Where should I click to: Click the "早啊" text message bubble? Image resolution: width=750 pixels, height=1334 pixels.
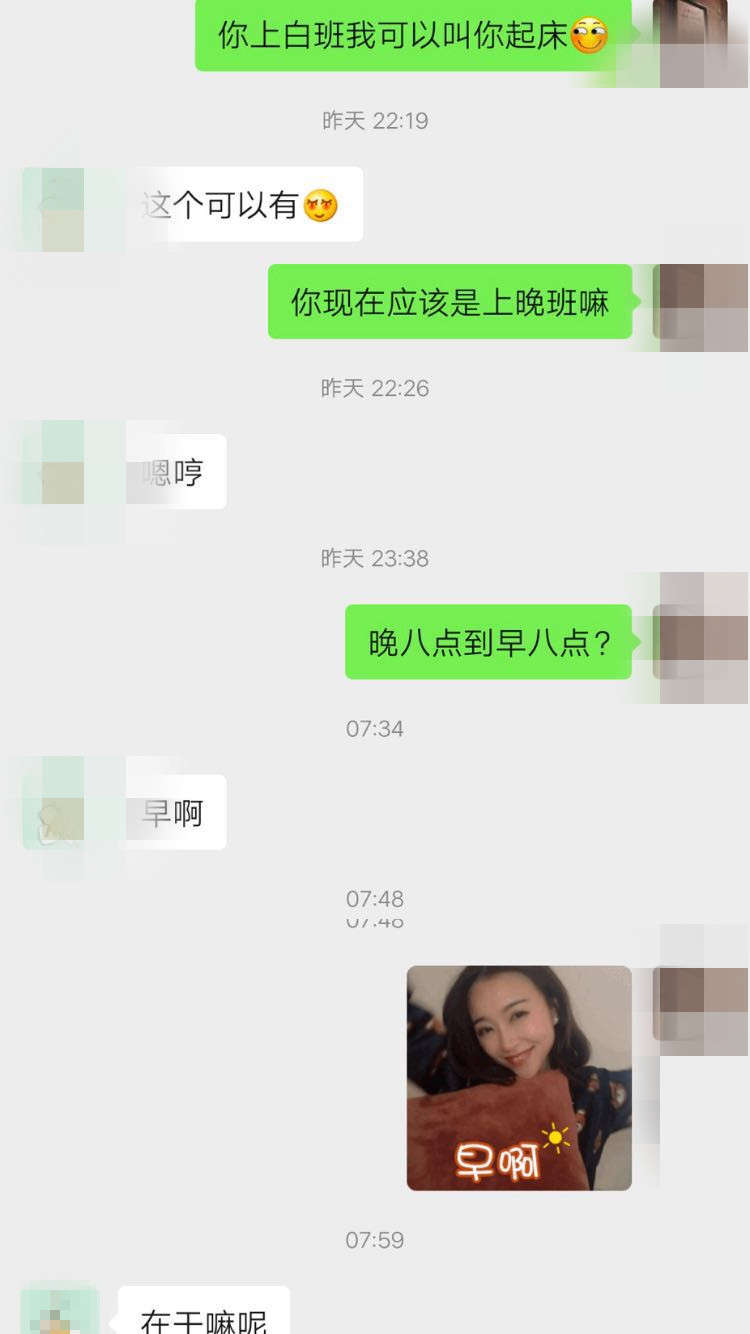click(x=175, y=812)
